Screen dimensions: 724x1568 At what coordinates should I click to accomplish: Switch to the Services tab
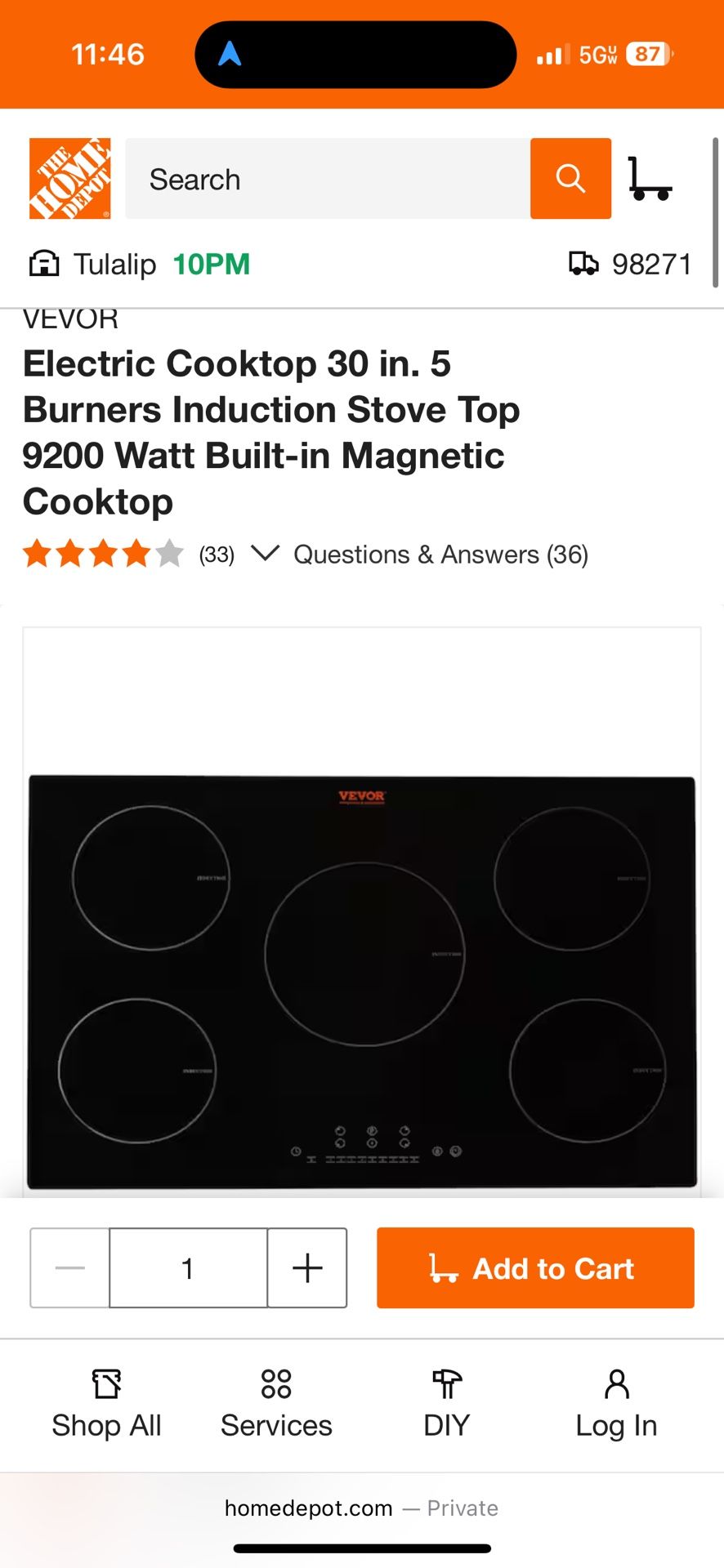click(x=276, y=1405)
